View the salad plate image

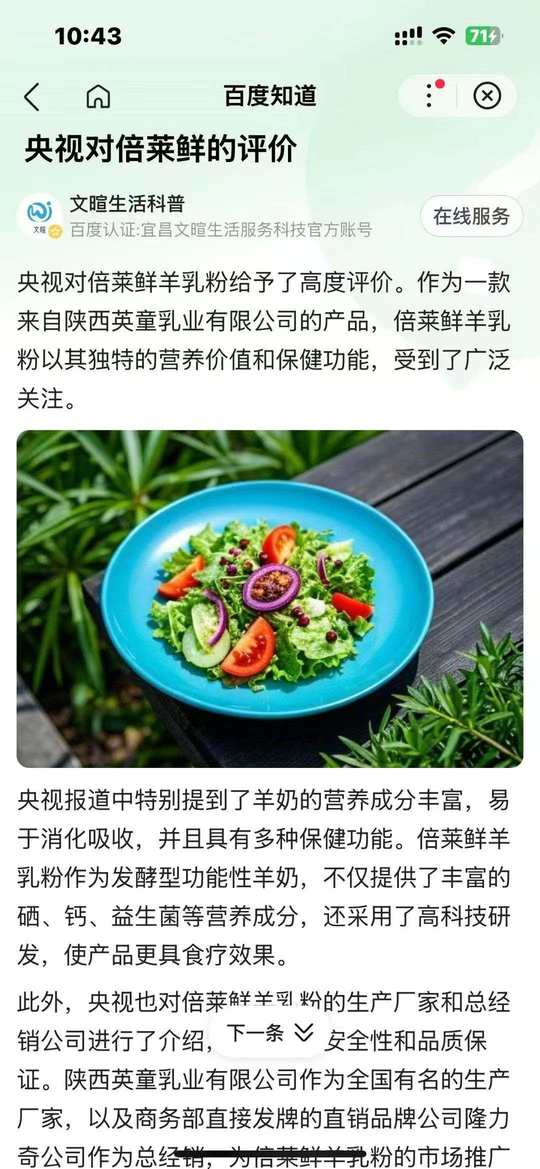(270, 599)
